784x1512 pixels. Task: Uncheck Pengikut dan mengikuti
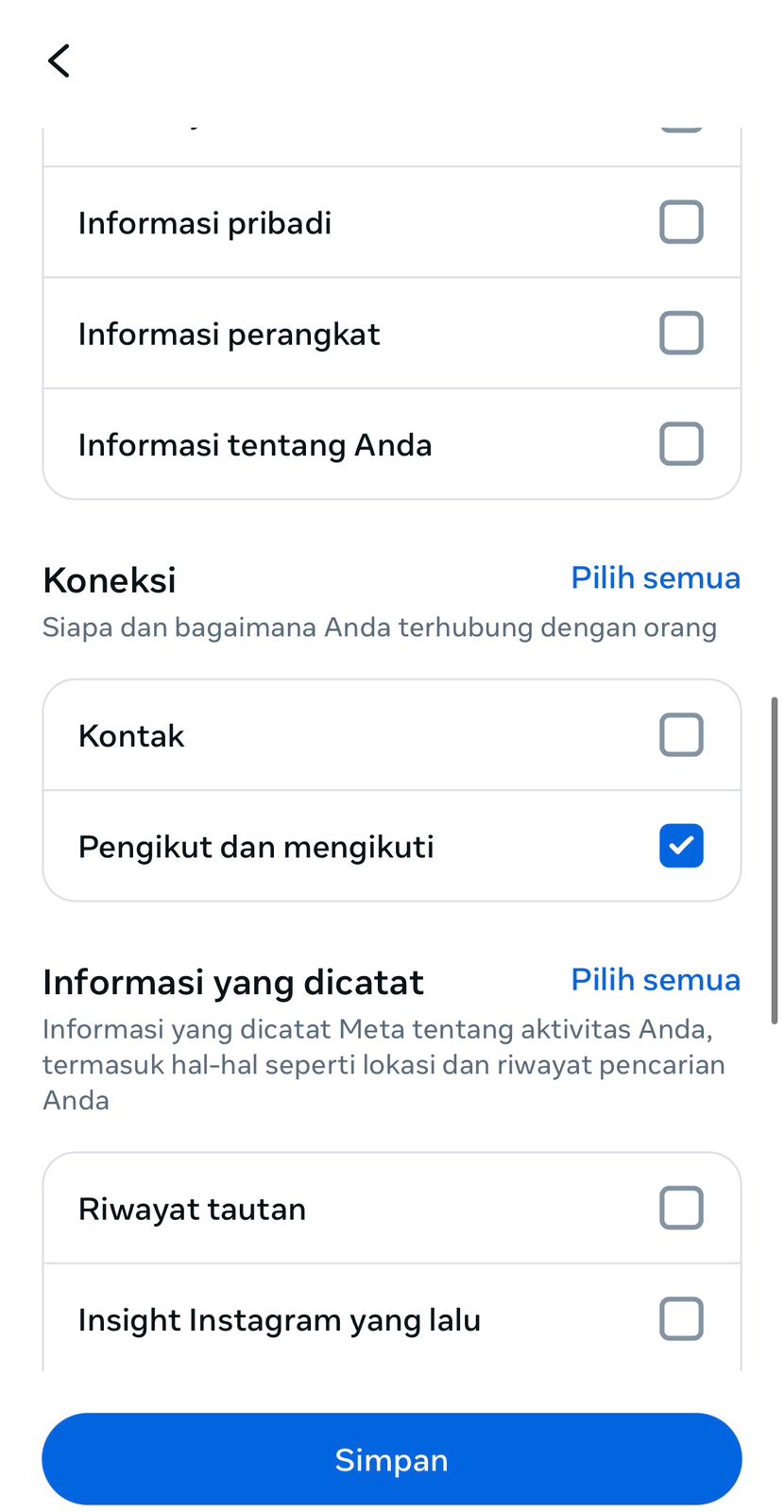(681, 846)
